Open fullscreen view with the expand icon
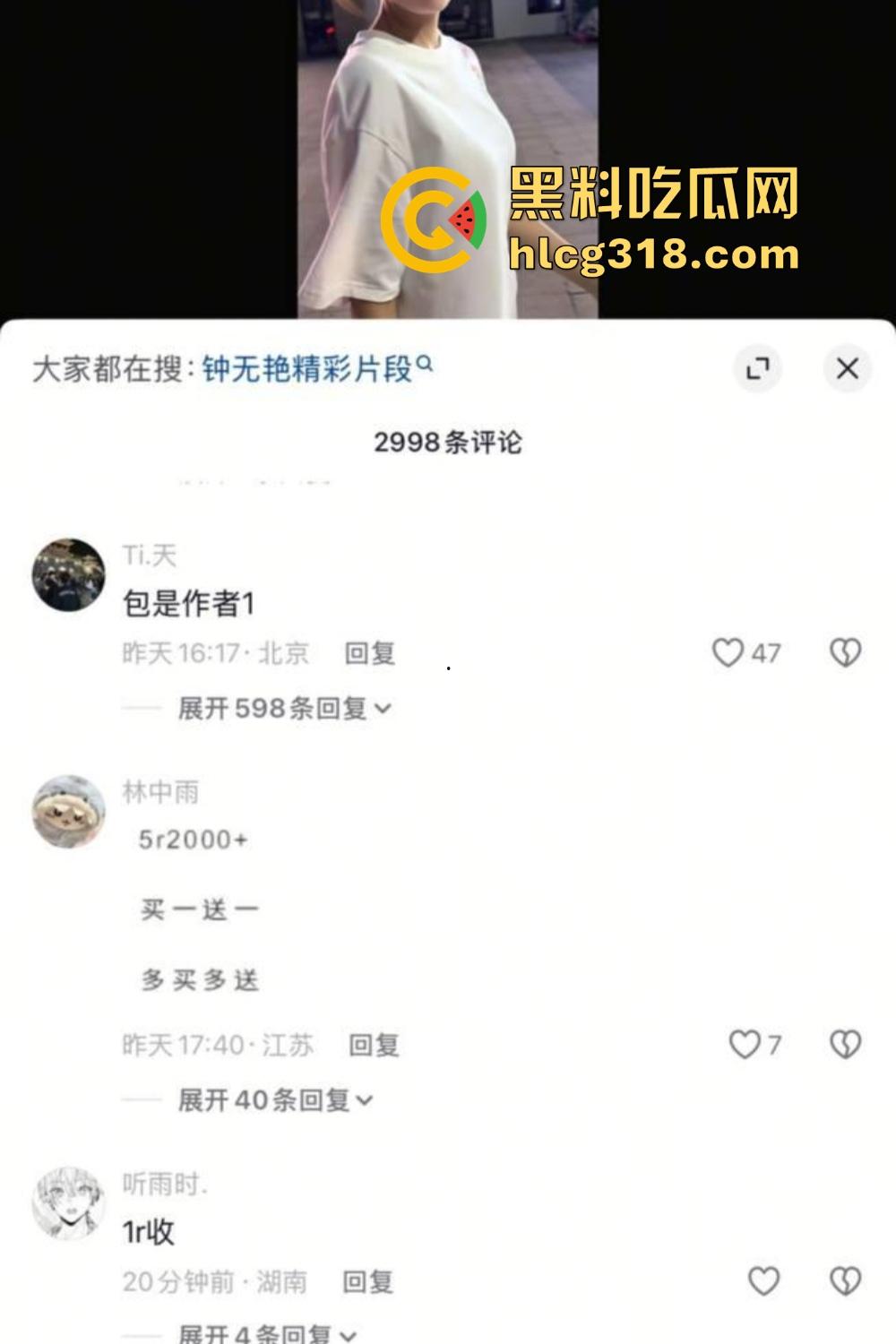 pyautogui.click(x=758, y=368)
